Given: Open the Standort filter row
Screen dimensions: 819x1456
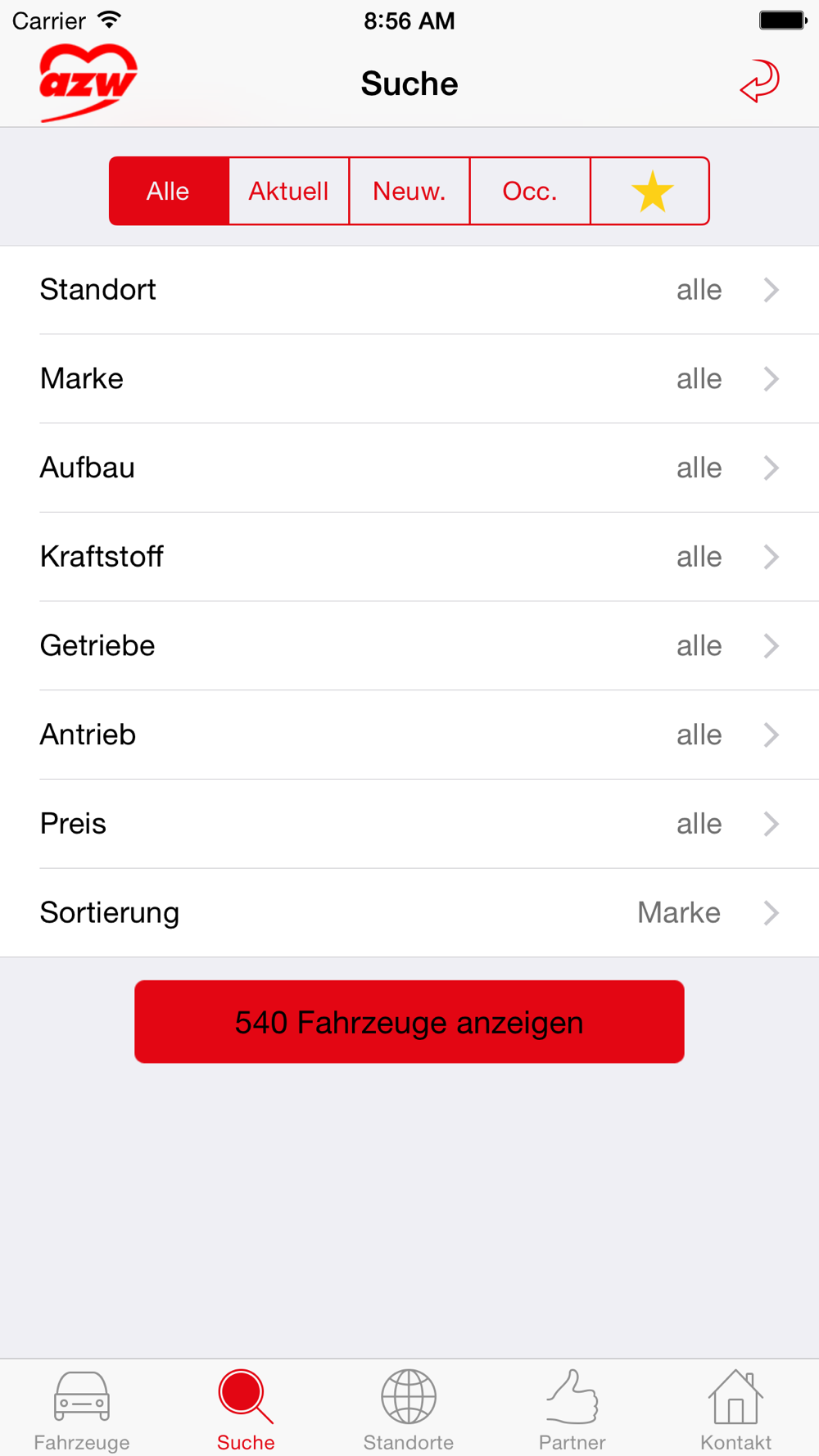Looking at the screenshot, I should pyautogui.click(x=409, y=290).
